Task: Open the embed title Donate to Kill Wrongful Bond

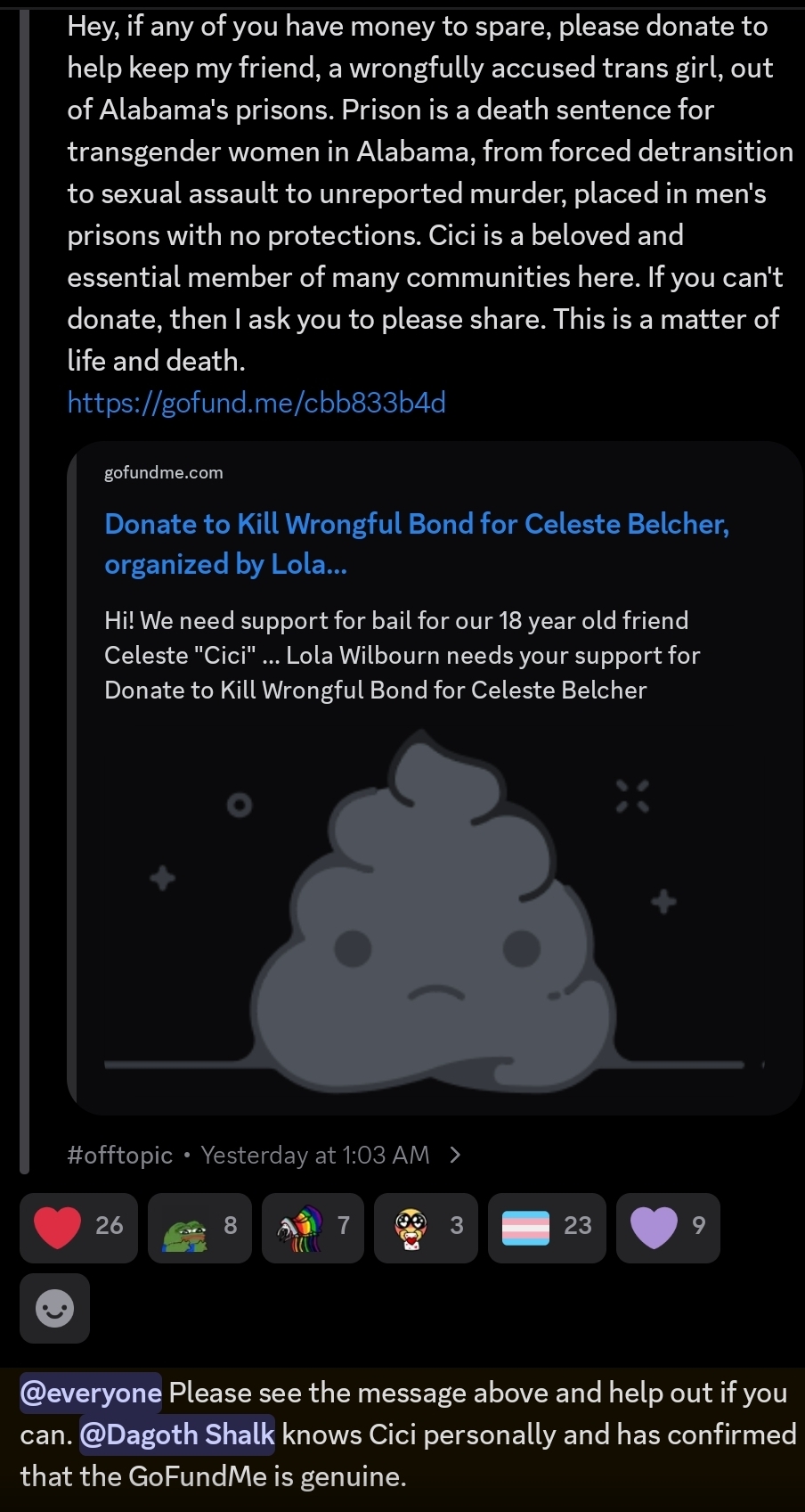Action: tap(417, 544)
